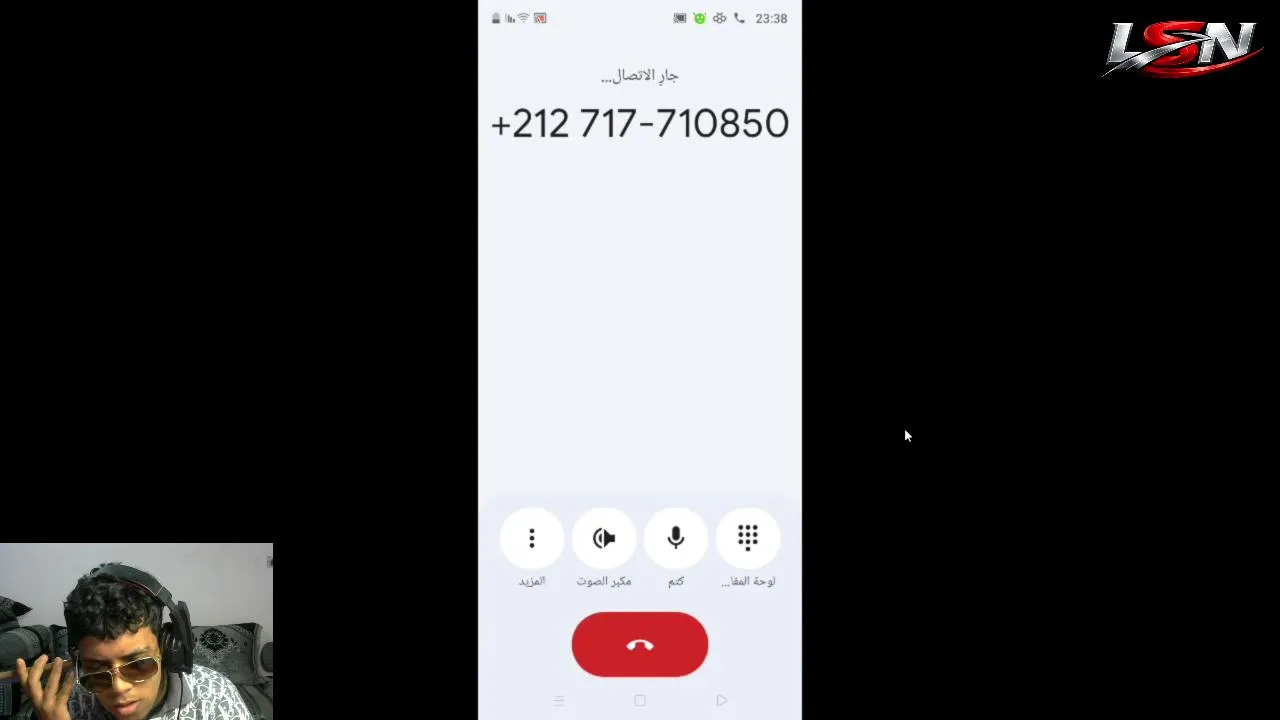Turn on the speakerphone

(604, 539)
